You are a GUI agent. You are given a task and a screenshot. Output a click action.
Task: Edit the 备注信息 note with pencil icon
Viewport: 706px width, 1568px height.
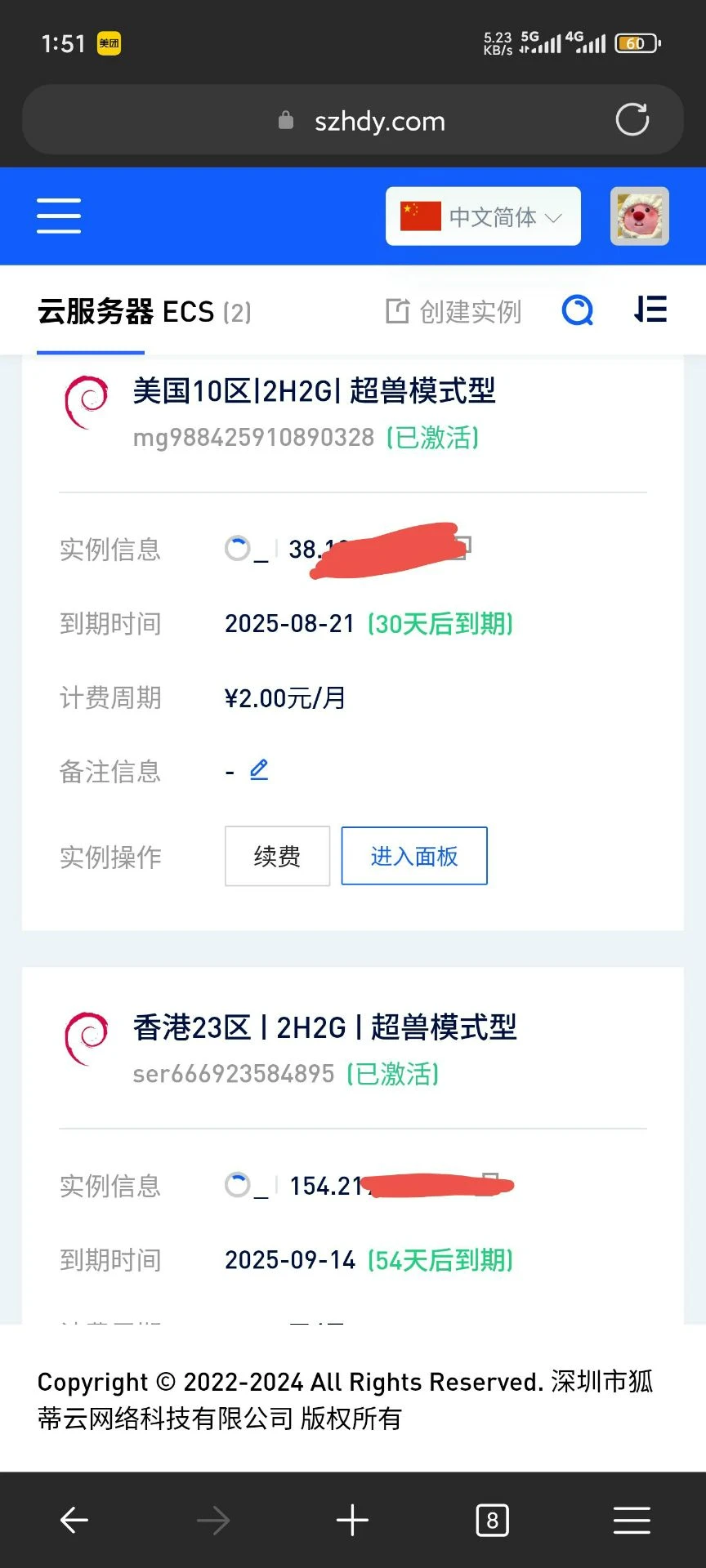coord(259,770)
